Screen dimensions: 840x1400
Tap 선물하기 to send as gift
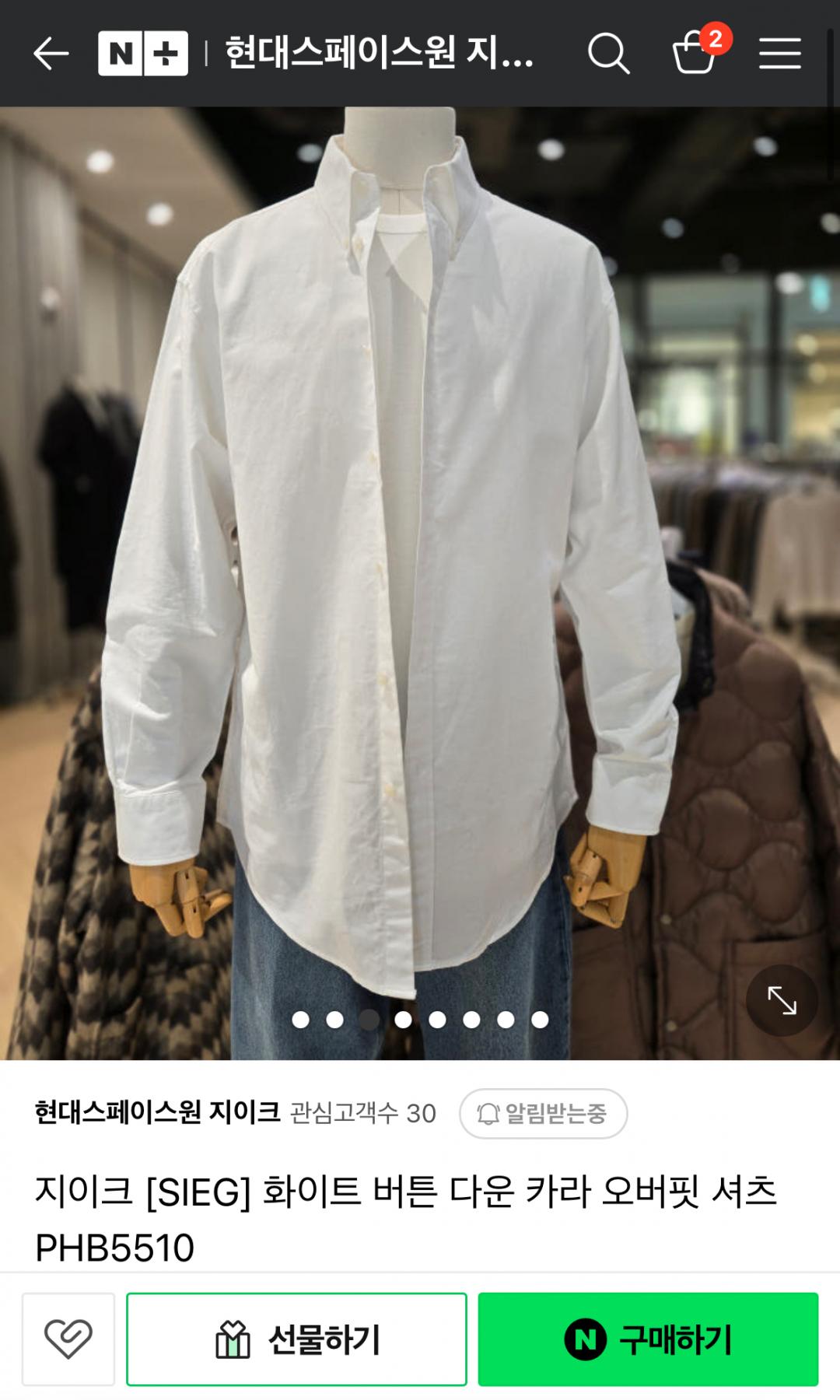tap(296, 1339)
